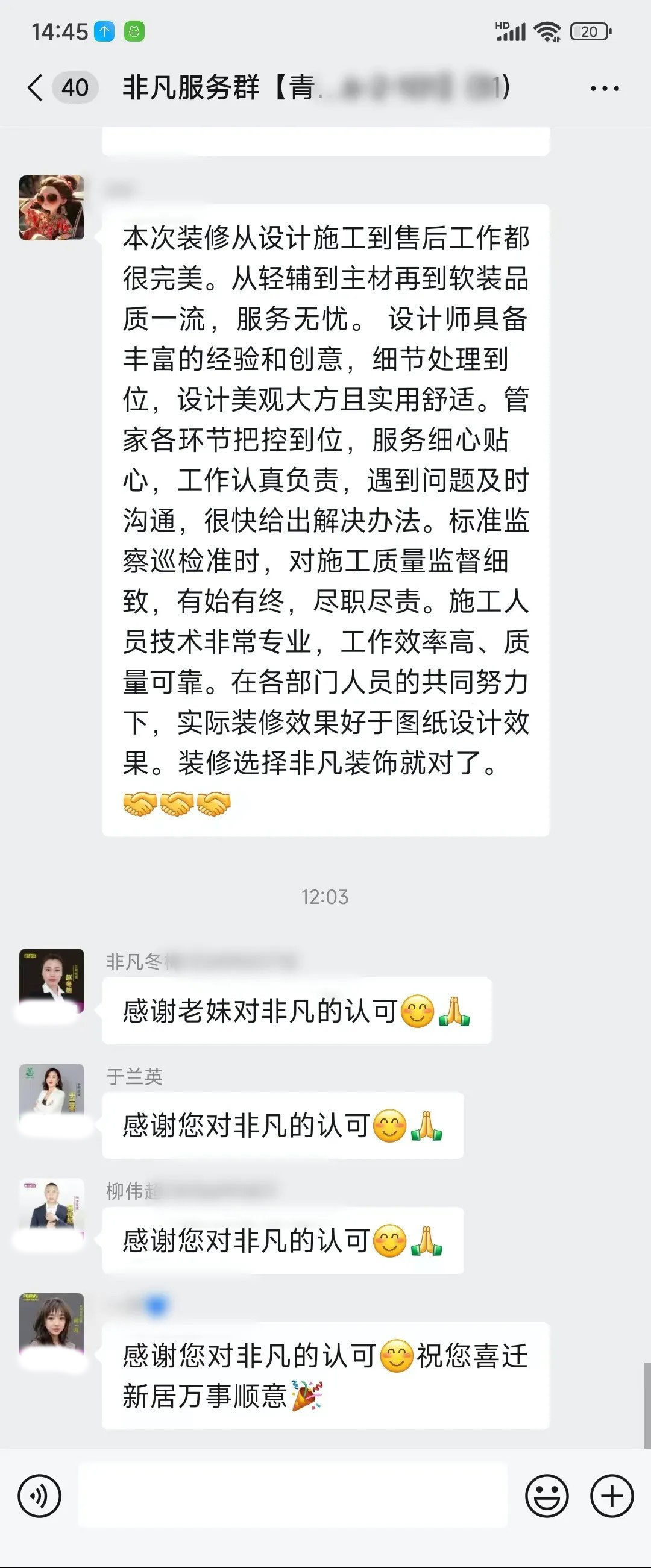
Task: Focus the message text field
Action: pos(292,1496)
